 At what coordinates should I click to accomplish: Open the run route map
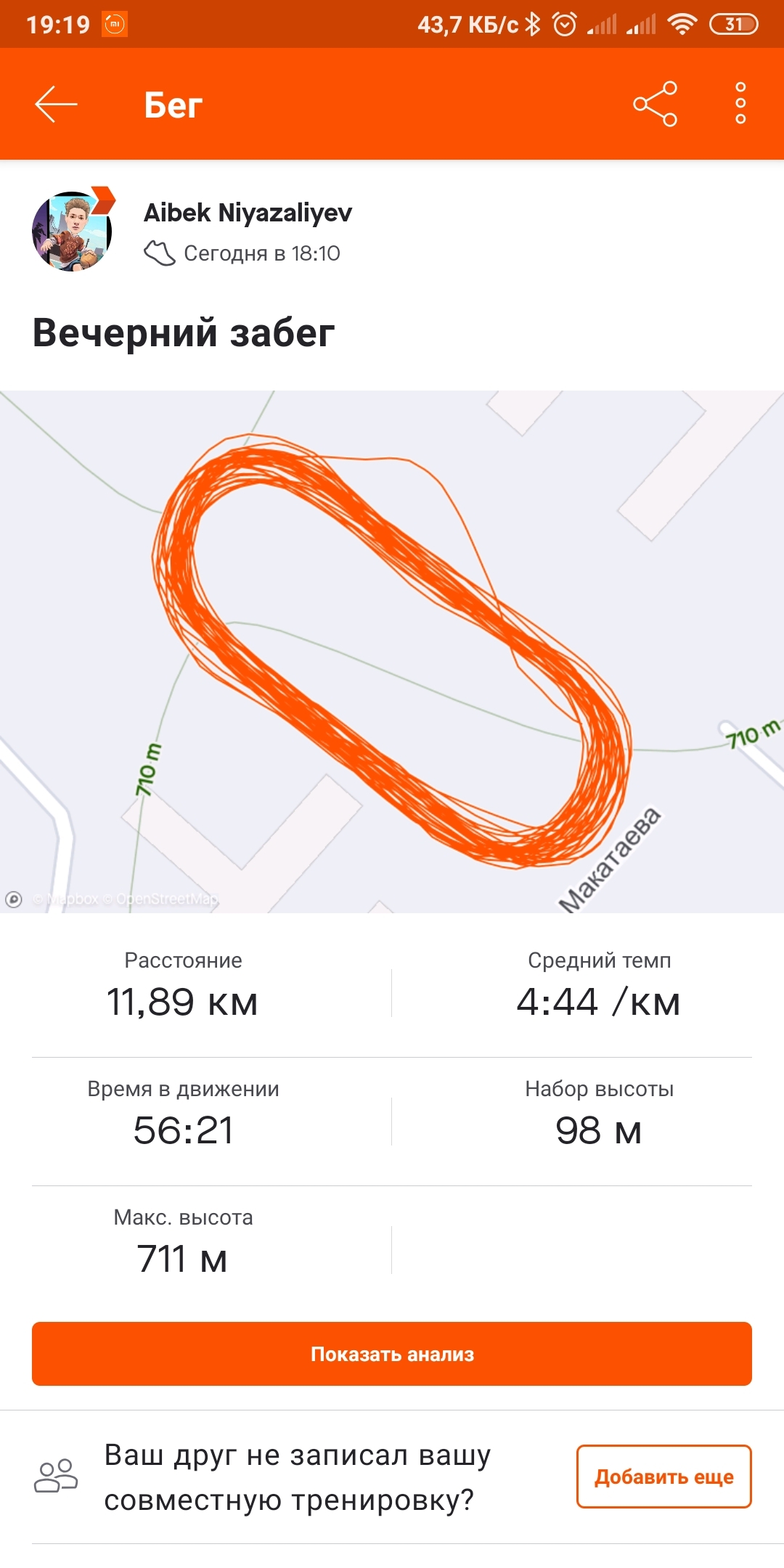pyautogui.click(x=392, y=651)
